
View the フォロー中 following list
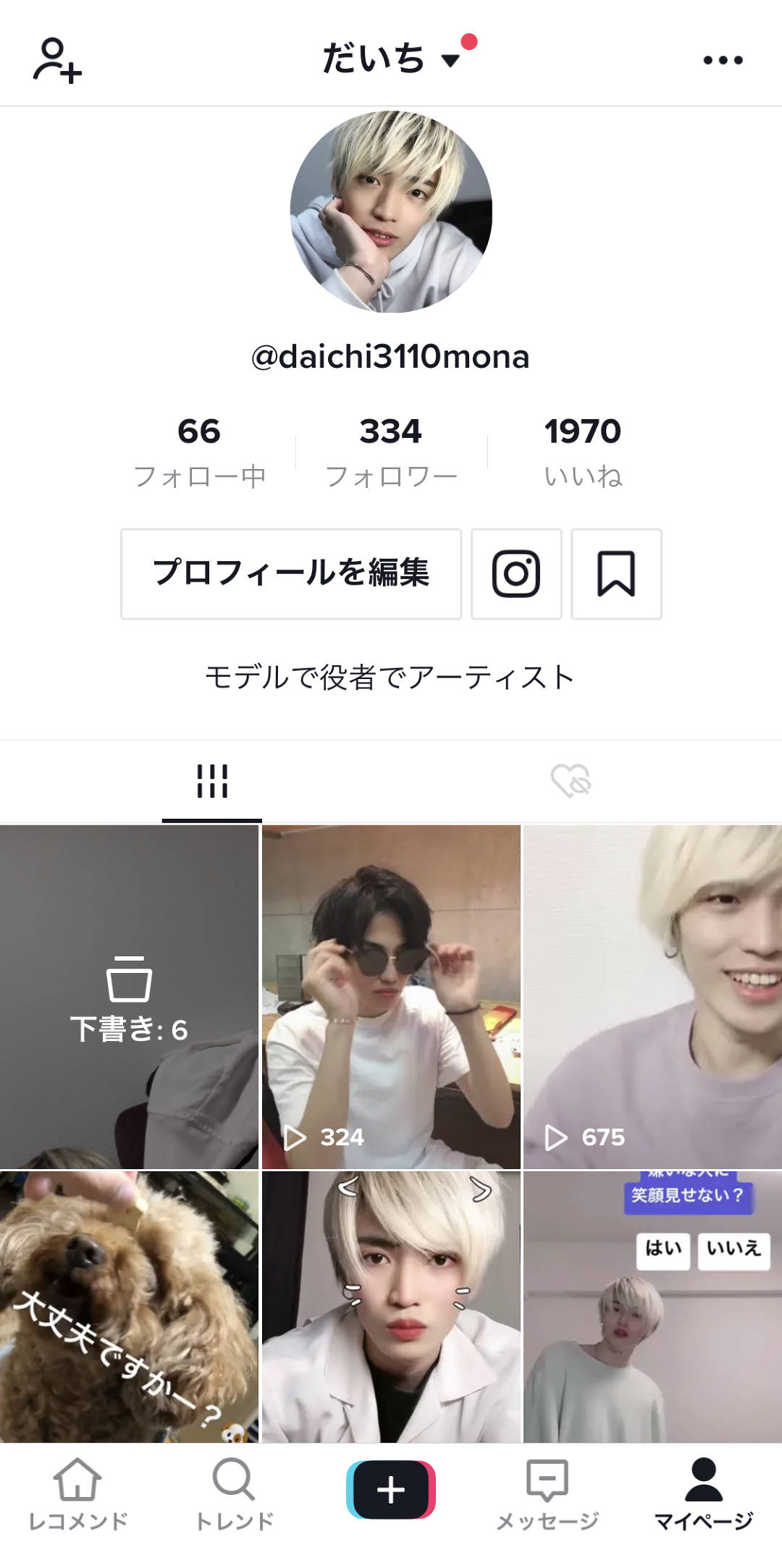coord(199,452)
